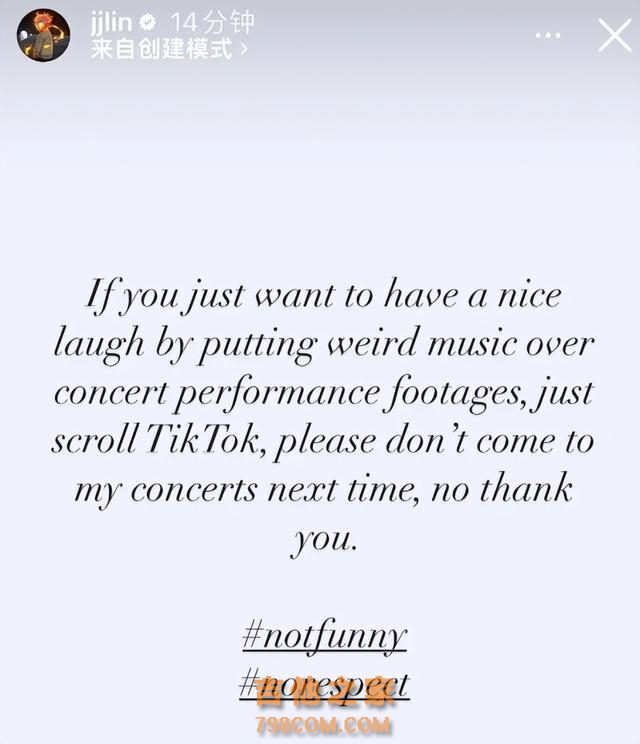The width and height of the screenshot is (640, 744).
Task: View the jjlin account profile
Action: 111,21
